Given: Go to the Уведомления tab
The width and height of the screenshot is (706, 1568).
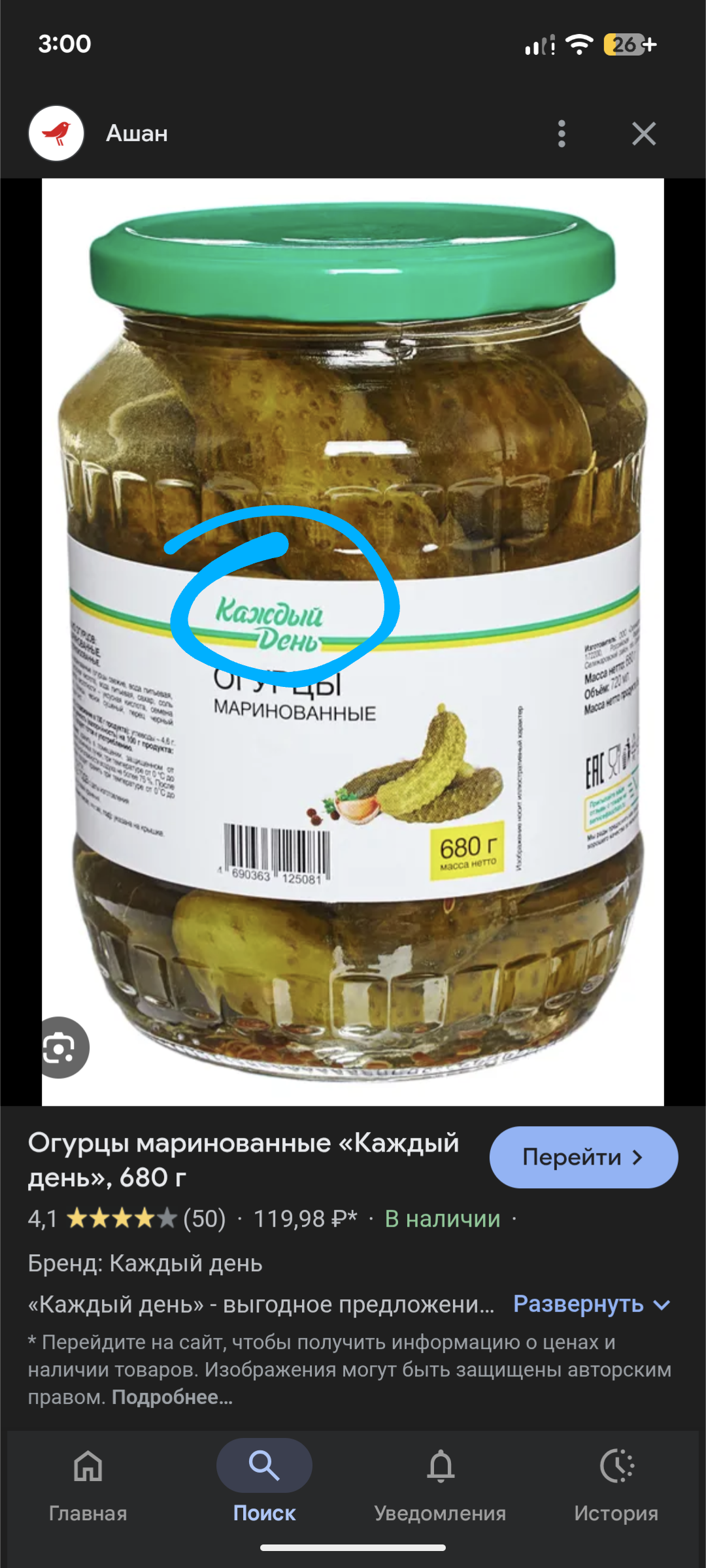Looking at the screenshot, I should coord(440,1482).
